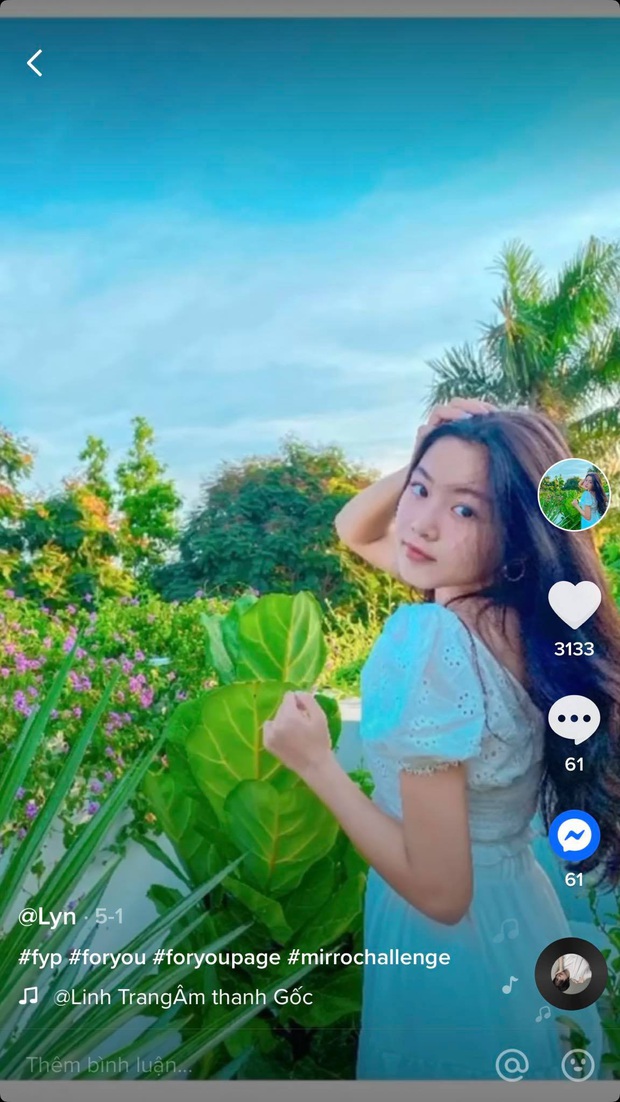Screen dimensions: 620x1102
Task: Share the video via Messenger
Action: click(x=574, y=836)
